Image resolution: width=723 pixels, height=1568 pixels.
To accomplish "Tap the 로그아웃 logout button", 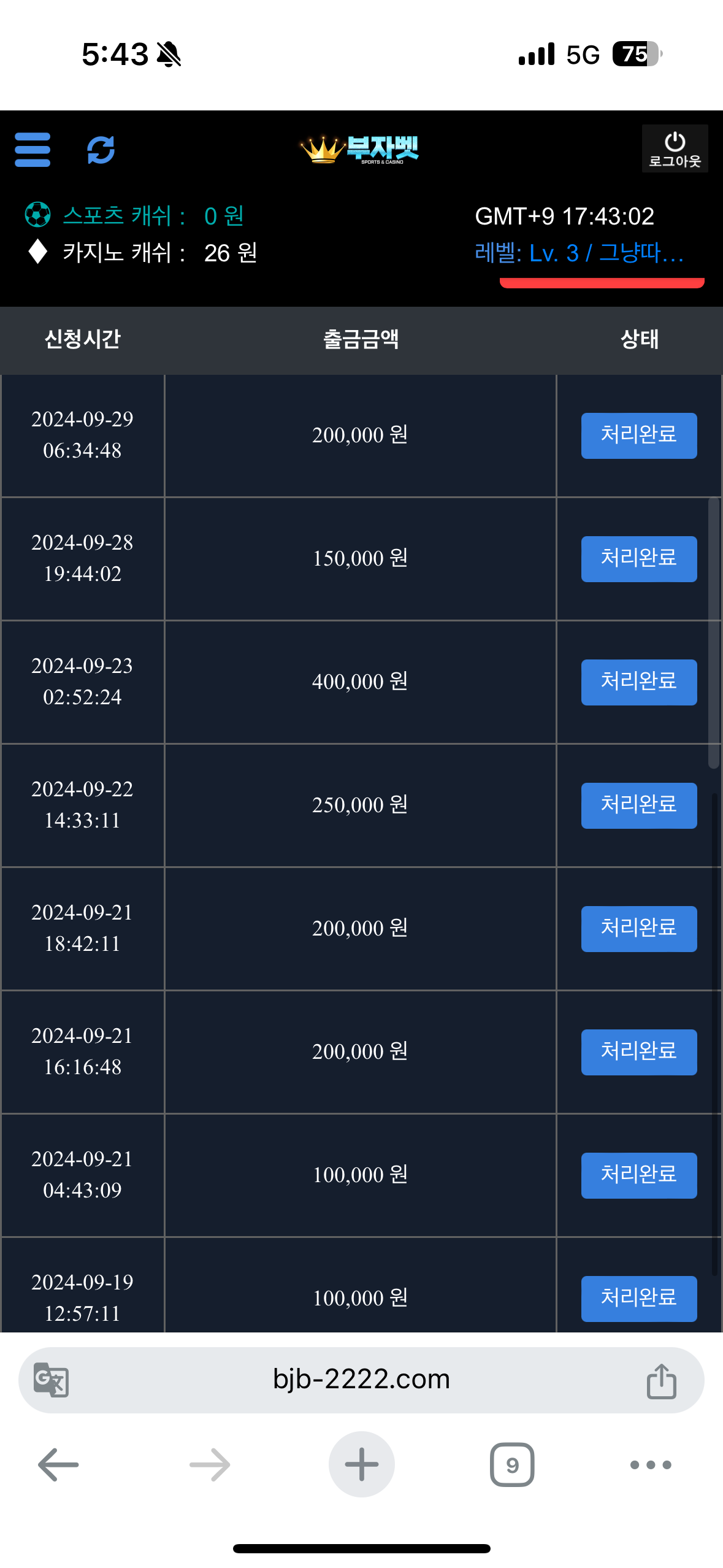I will coord(675,149).
